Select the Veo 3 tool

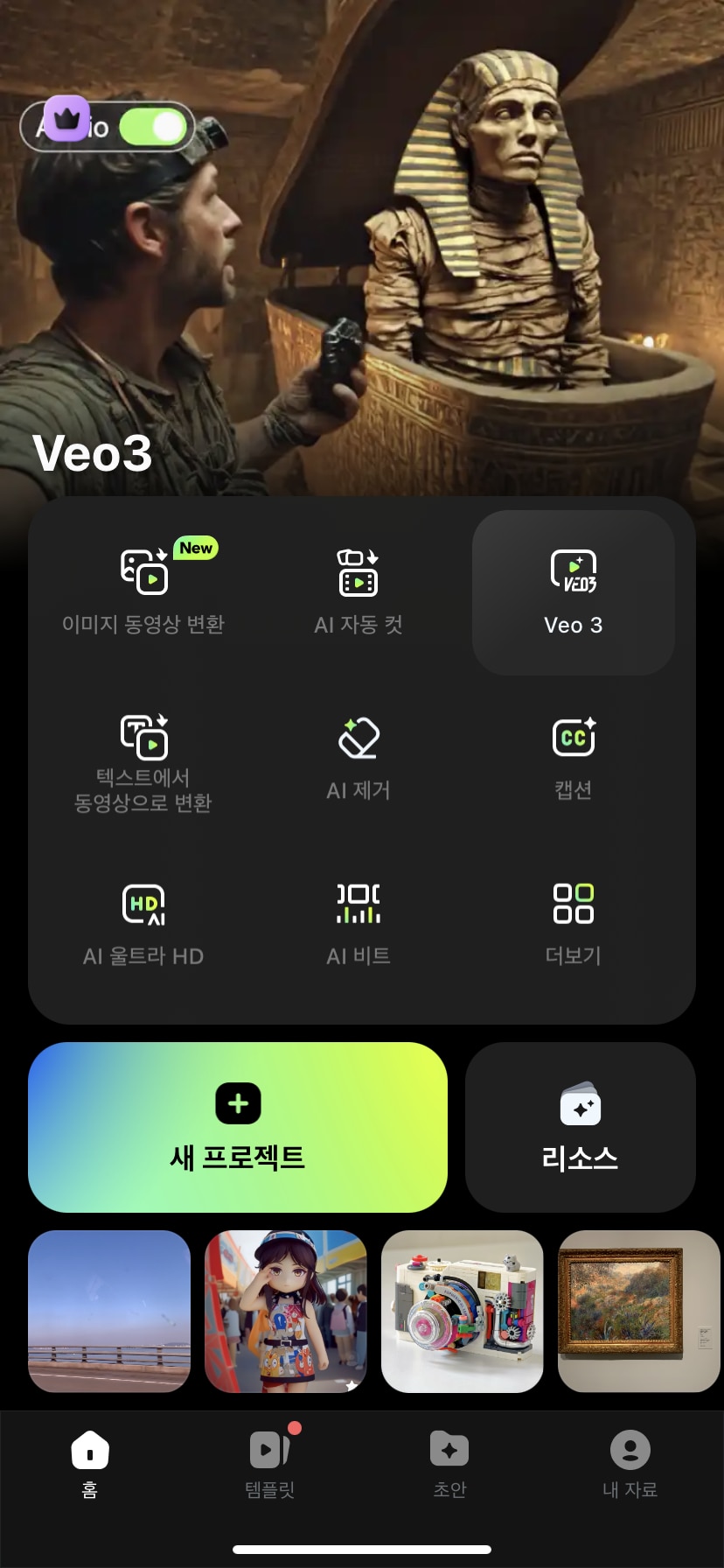tap(574, 591)
